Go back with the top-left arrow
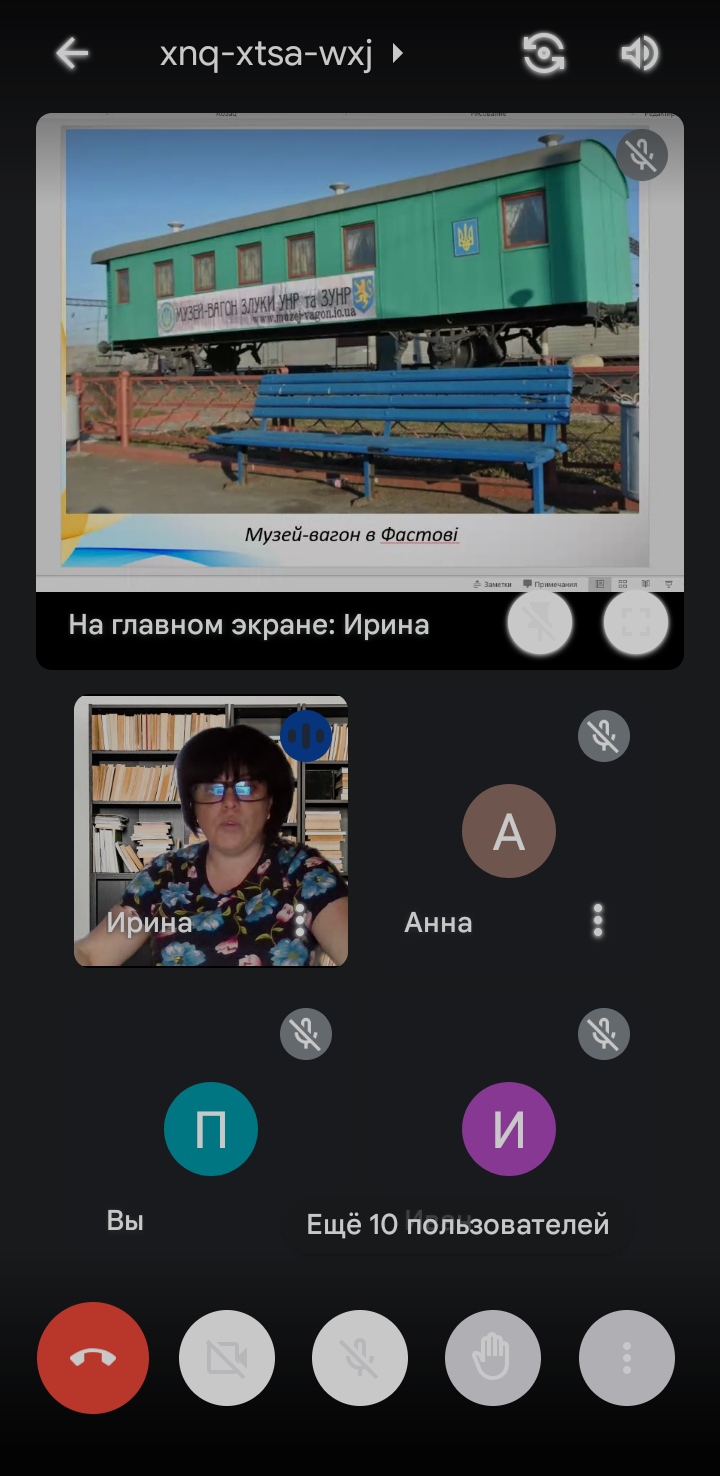 click(x=72, y=53)
